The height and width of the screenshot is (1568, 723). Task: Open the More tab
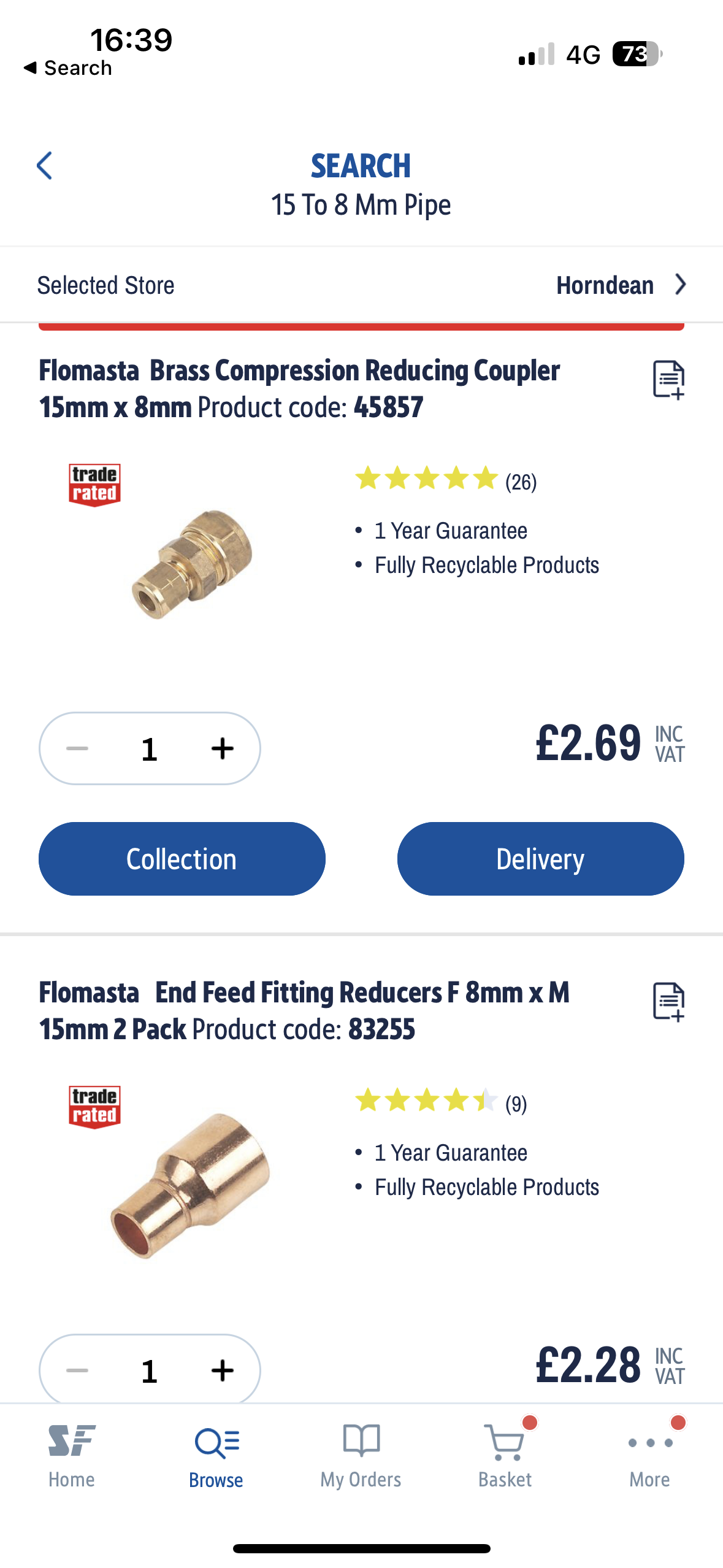pos(649,1455)
